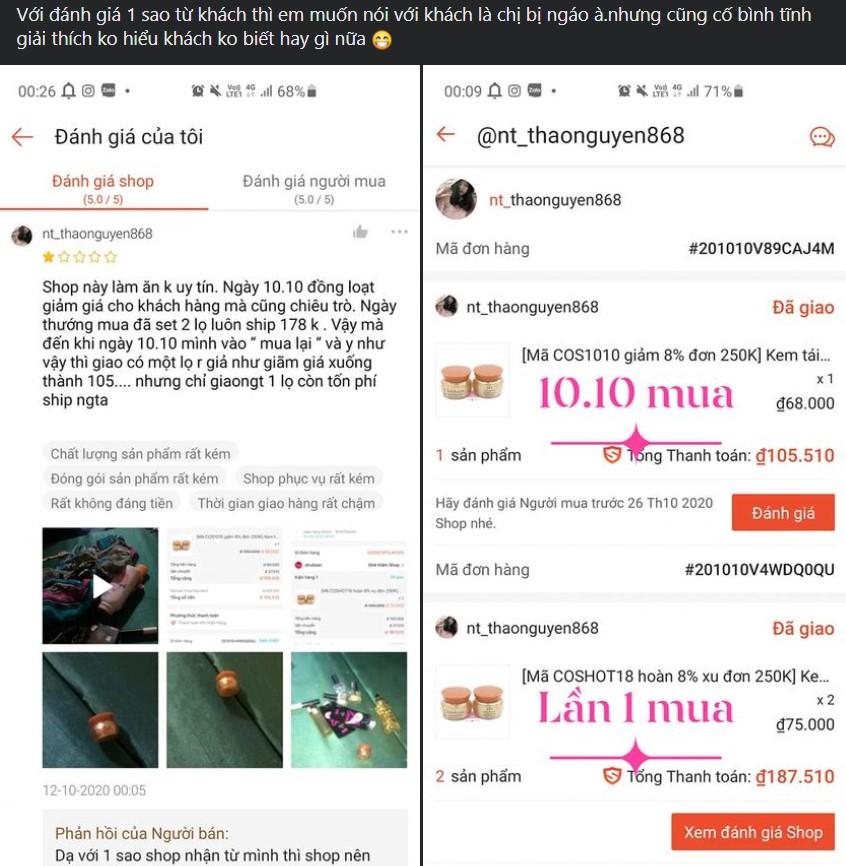Viewport: 846px width, 866px height.
Task: Click the back arrow on the review screen
Action: point(20,136)
